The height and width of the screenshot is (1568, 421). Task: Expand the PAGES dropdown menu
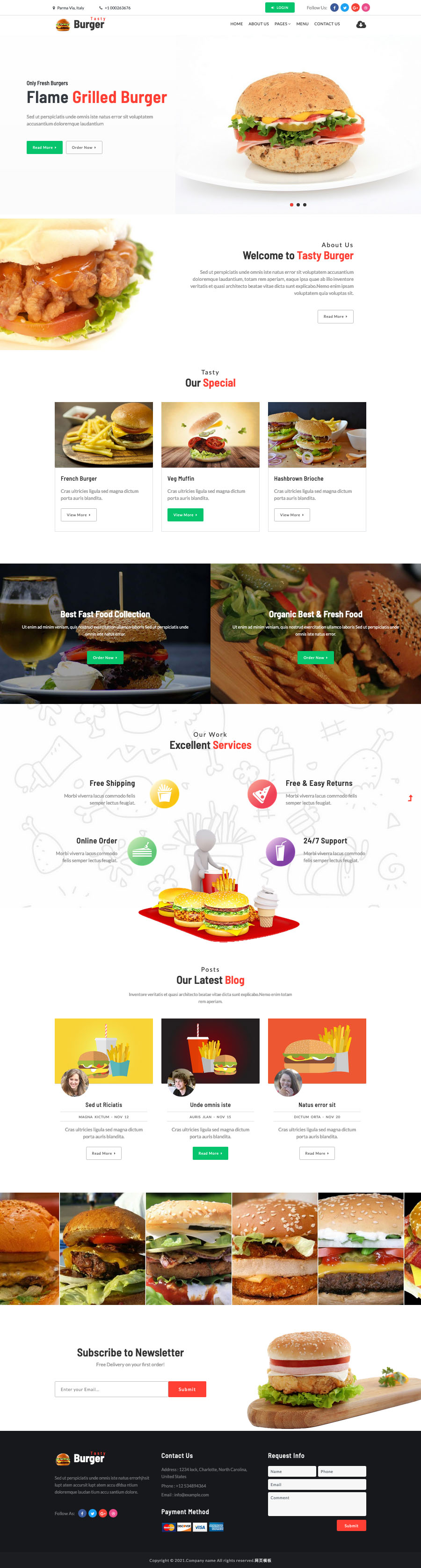coord(282,24)
